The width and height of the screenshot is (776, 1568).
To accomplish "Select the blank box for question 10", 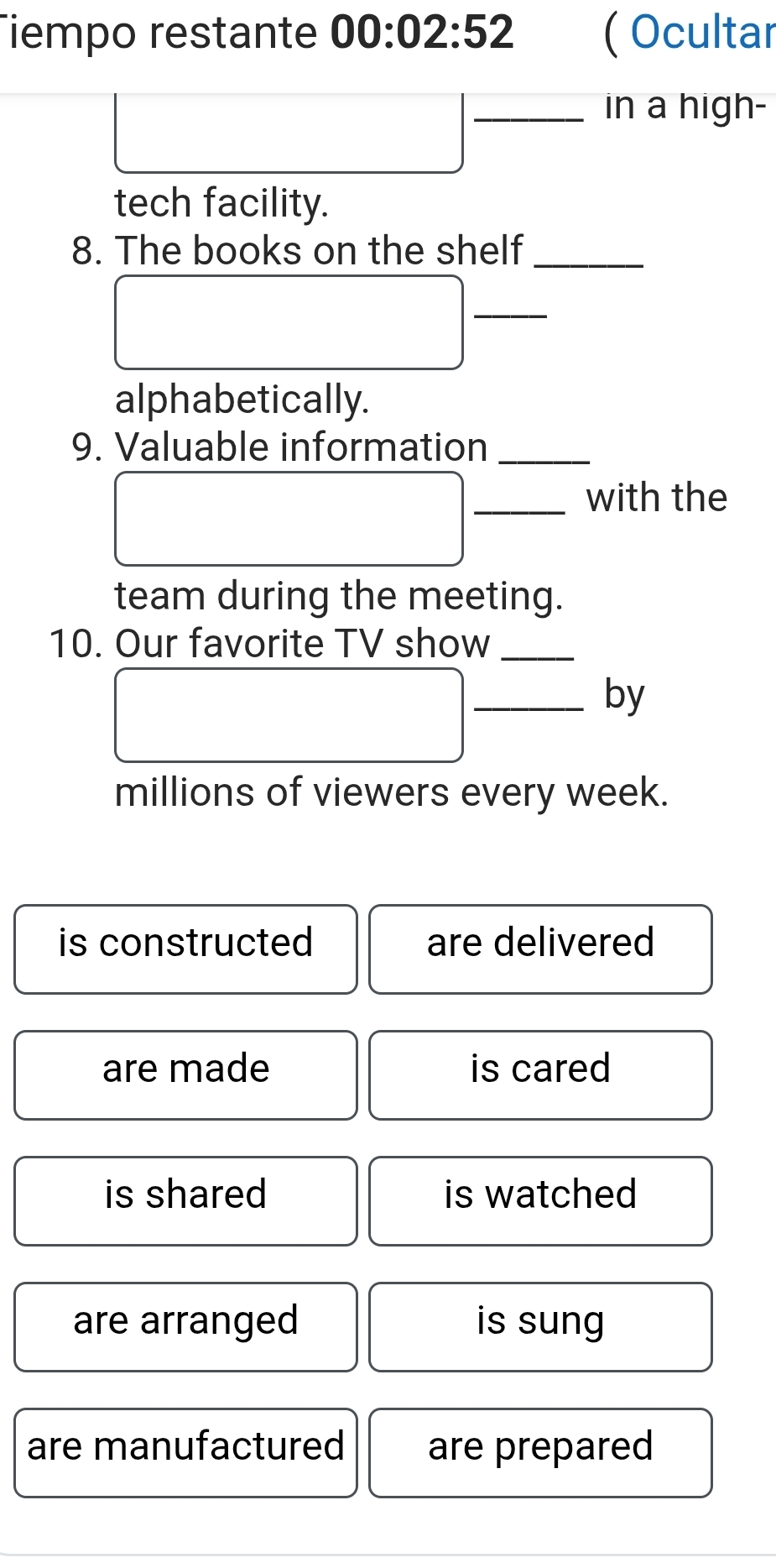I will click(x=289, y=715).
